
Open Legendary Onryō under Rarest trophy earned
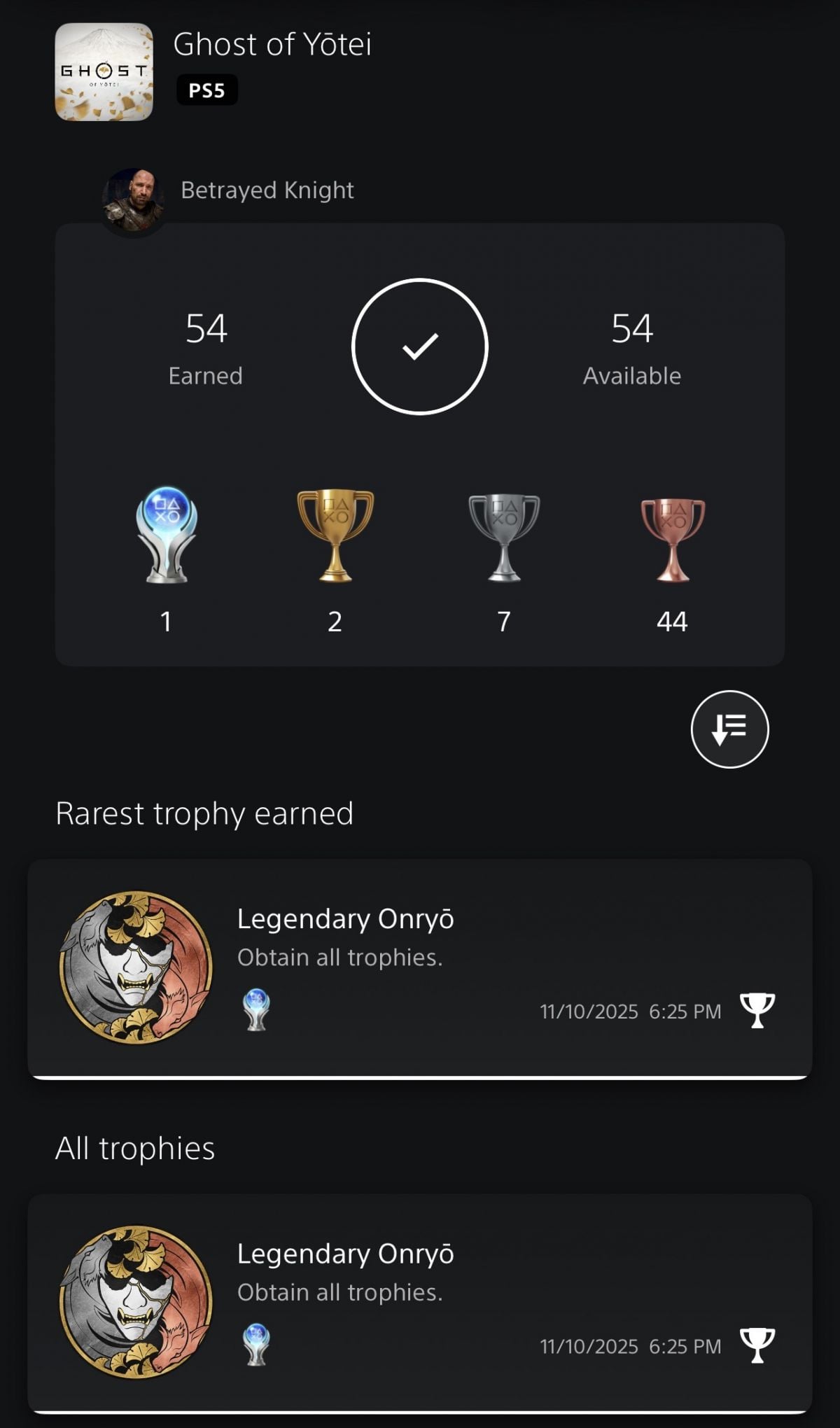coord(420,967)
